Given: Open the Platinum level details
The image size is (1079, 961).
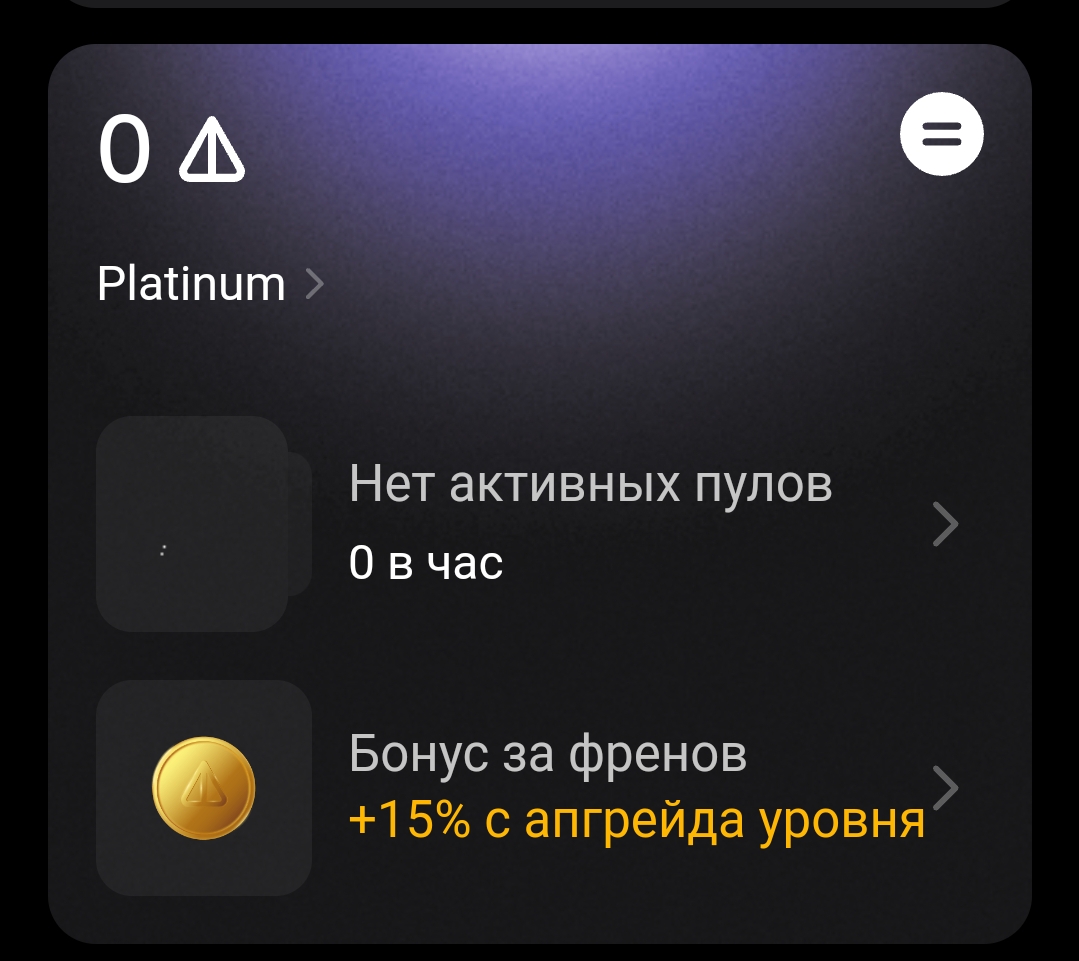Looking at the screenshot, I should (x=210, y=285).
